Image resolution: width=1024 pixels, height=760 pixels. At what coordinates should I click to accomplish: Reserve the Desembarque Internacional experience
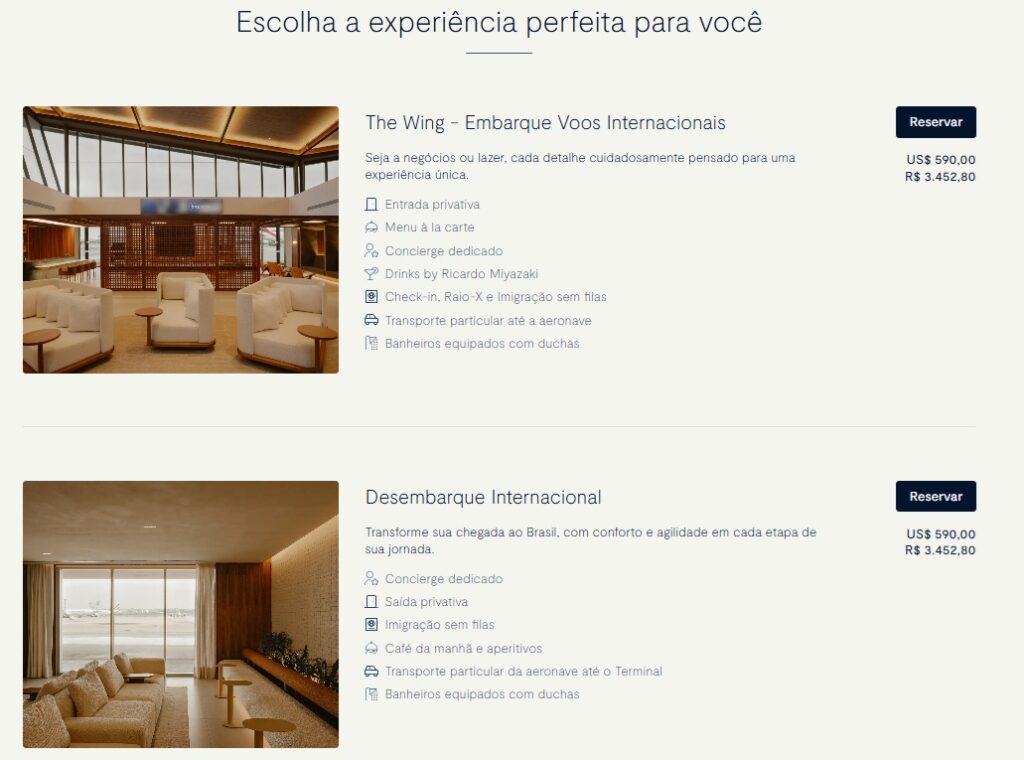(935, 496)
